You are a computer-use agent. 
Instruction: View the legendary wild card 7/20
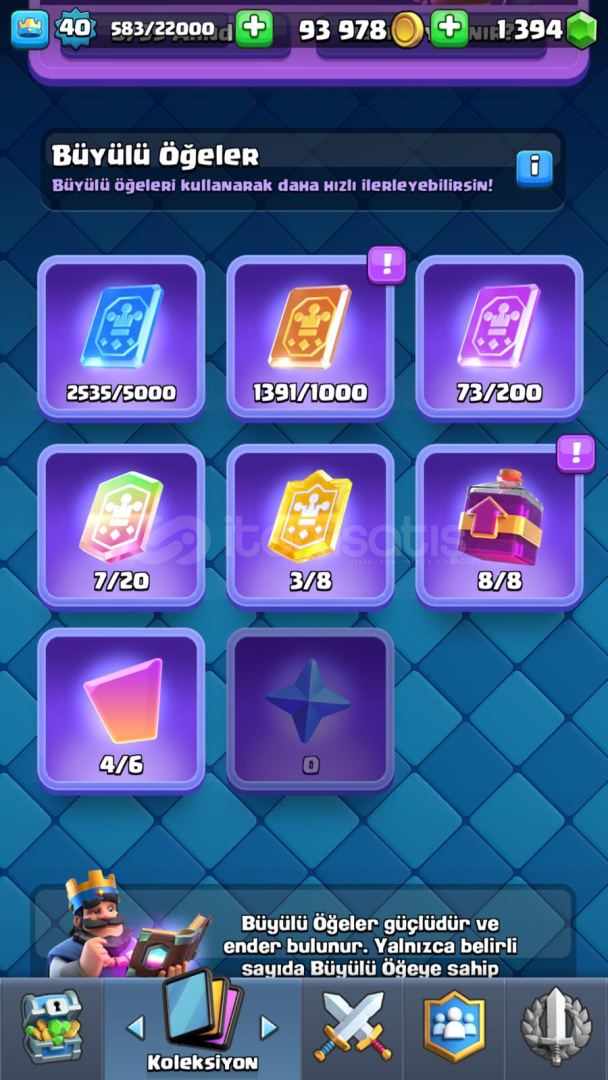[x=121, y=525]
